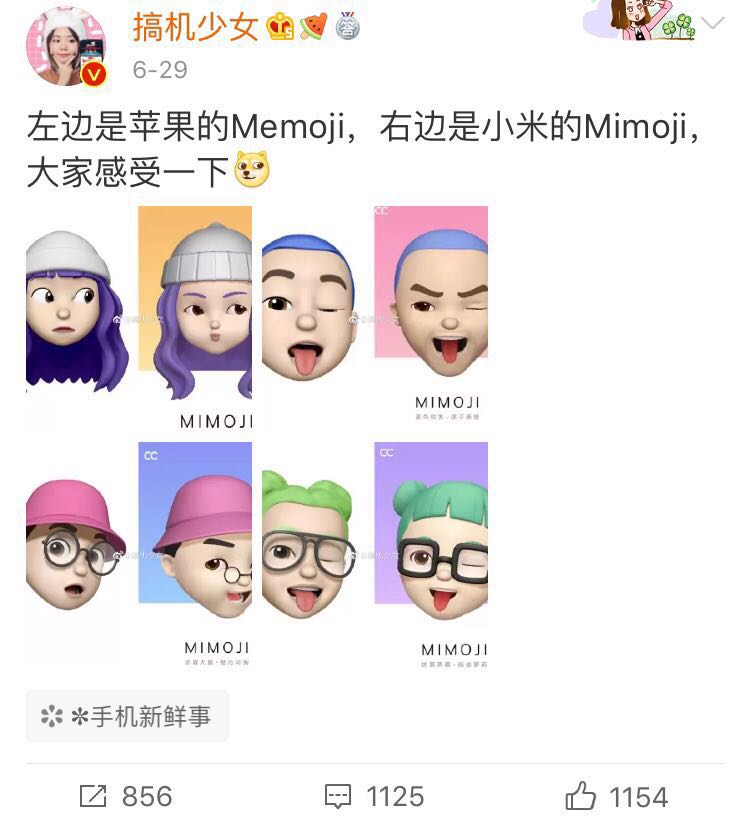Repost this post with 856 shares
Viewport: 750px width, 829px height.
[126, 796]
